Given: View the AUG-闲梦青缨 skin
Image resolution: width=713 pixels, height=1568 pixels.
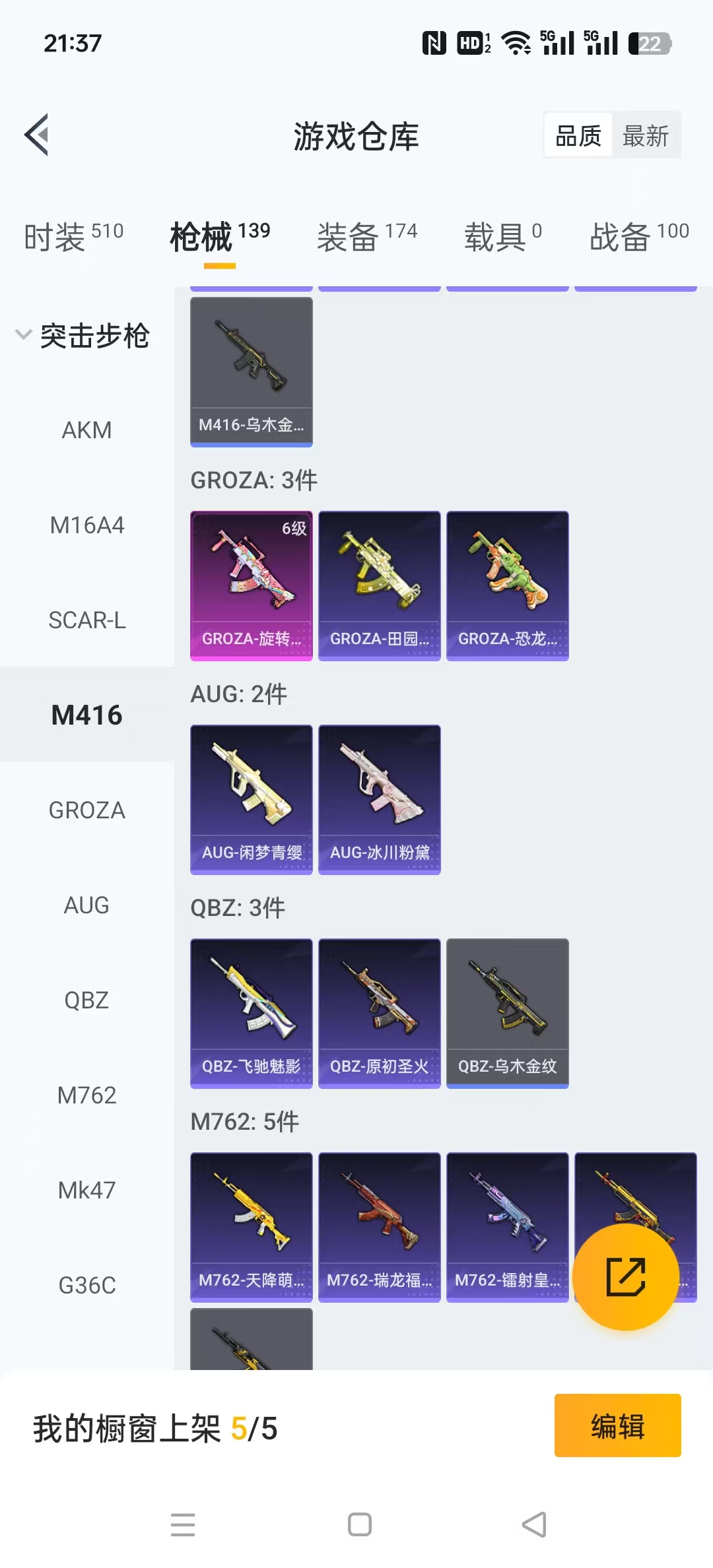Looking at the screenshot, I should (251, 799).
